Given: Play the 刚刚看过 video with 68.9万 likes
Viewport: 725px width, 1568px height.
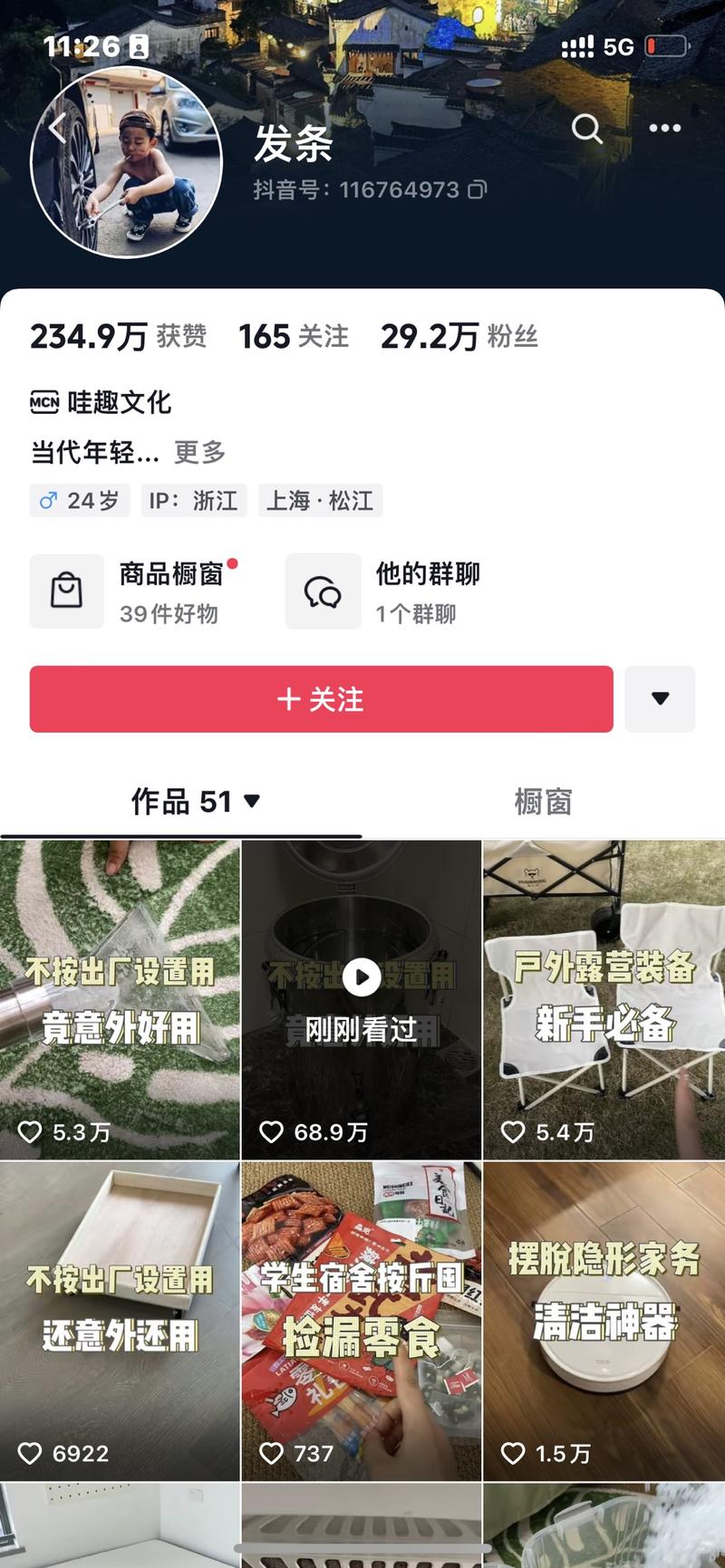Looking at the screenshot, I should pos(362,1000).
